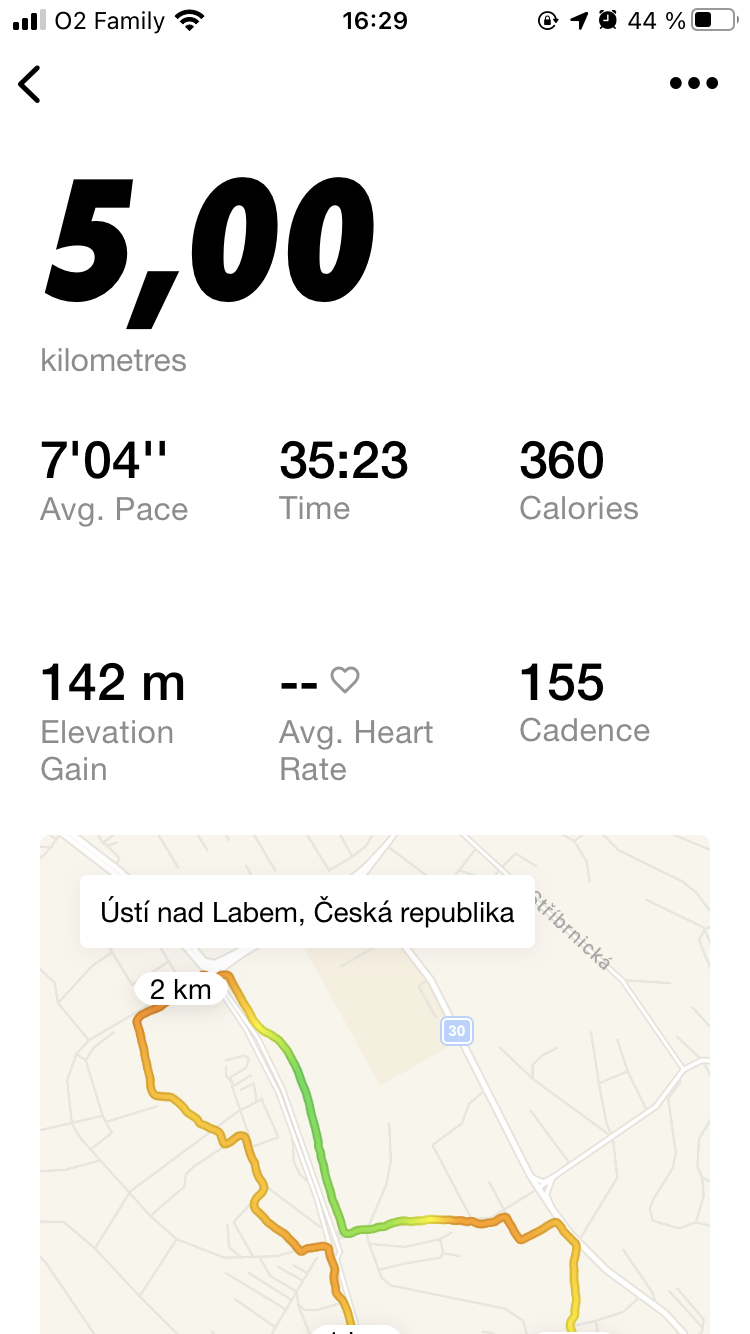750x1334 pixels.
Task: Tap the heart rate icon
Action: [x=345, y=680]
